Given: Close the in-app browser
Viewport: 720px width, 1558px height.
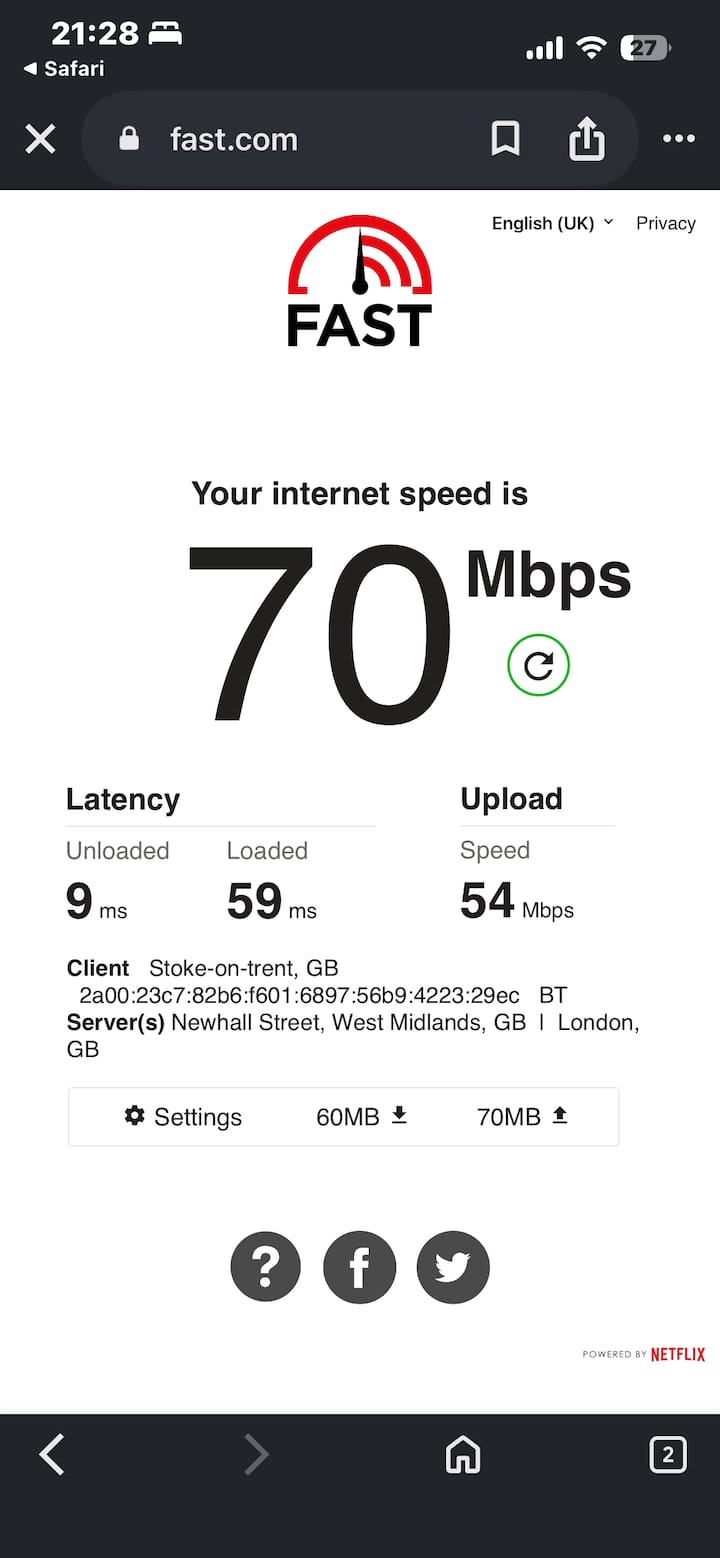Looking at the screenshot, I should click(40, 139).
